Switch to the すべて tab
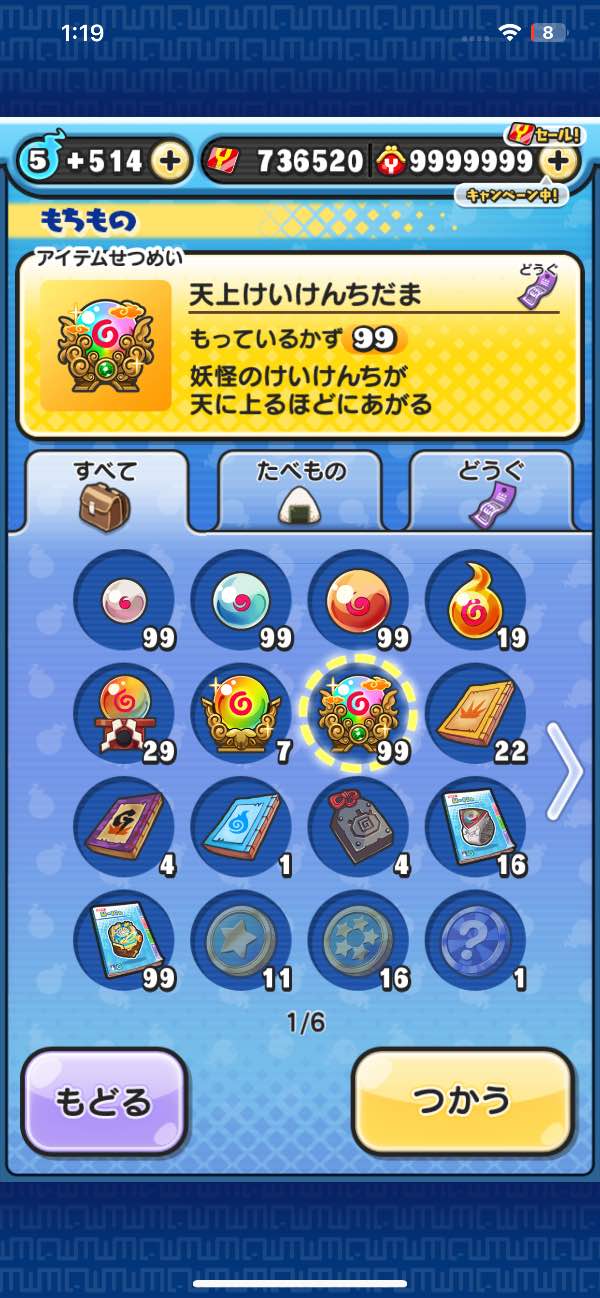Viewport: 600px width, 1298px height. (x=106, y=490)
